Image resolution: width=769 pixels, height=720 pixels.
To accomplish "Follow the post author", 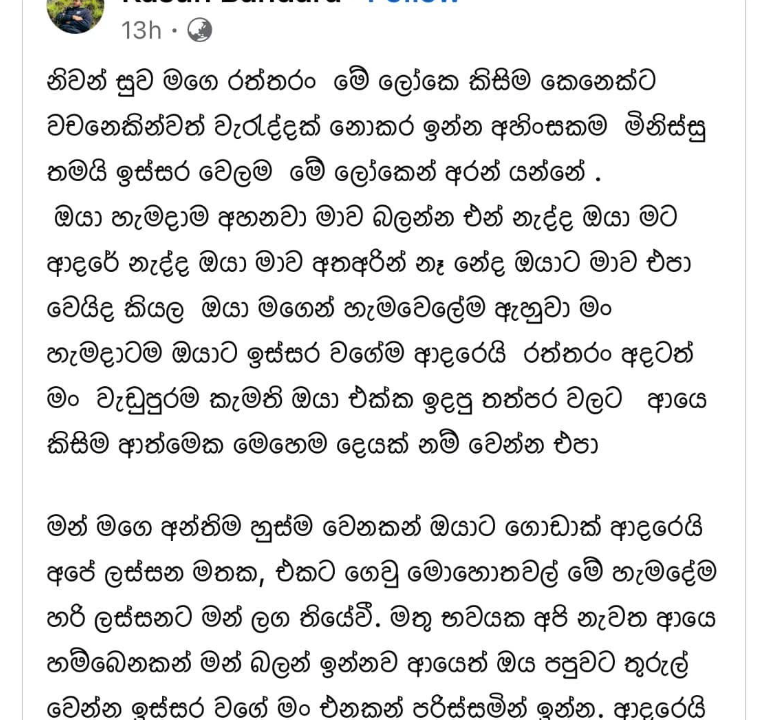I will coord(414,4).
